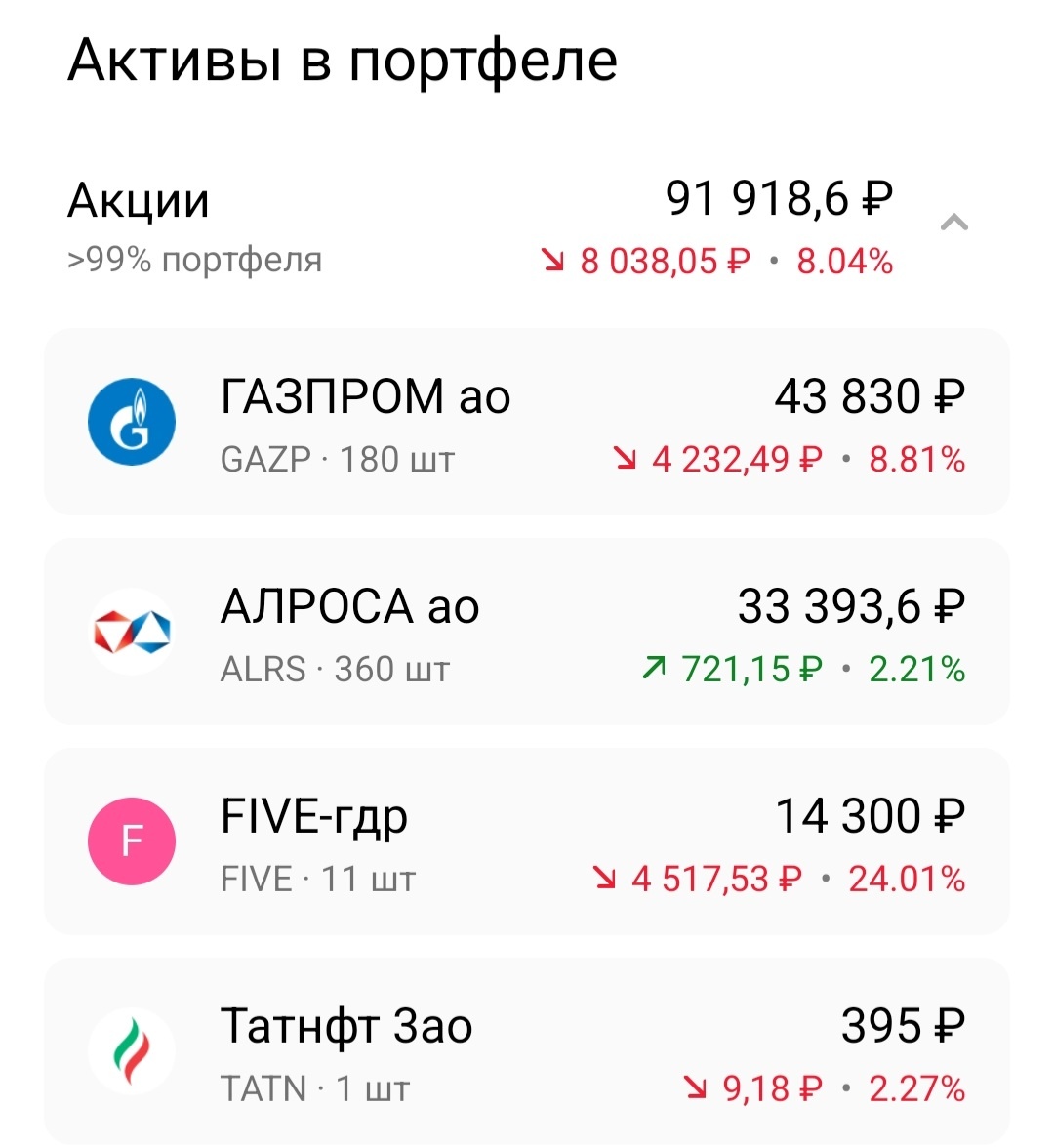Open the ГАЗПРОМ ао position
Viewport: 1054px width, 1148px height.
pos(527,423)
